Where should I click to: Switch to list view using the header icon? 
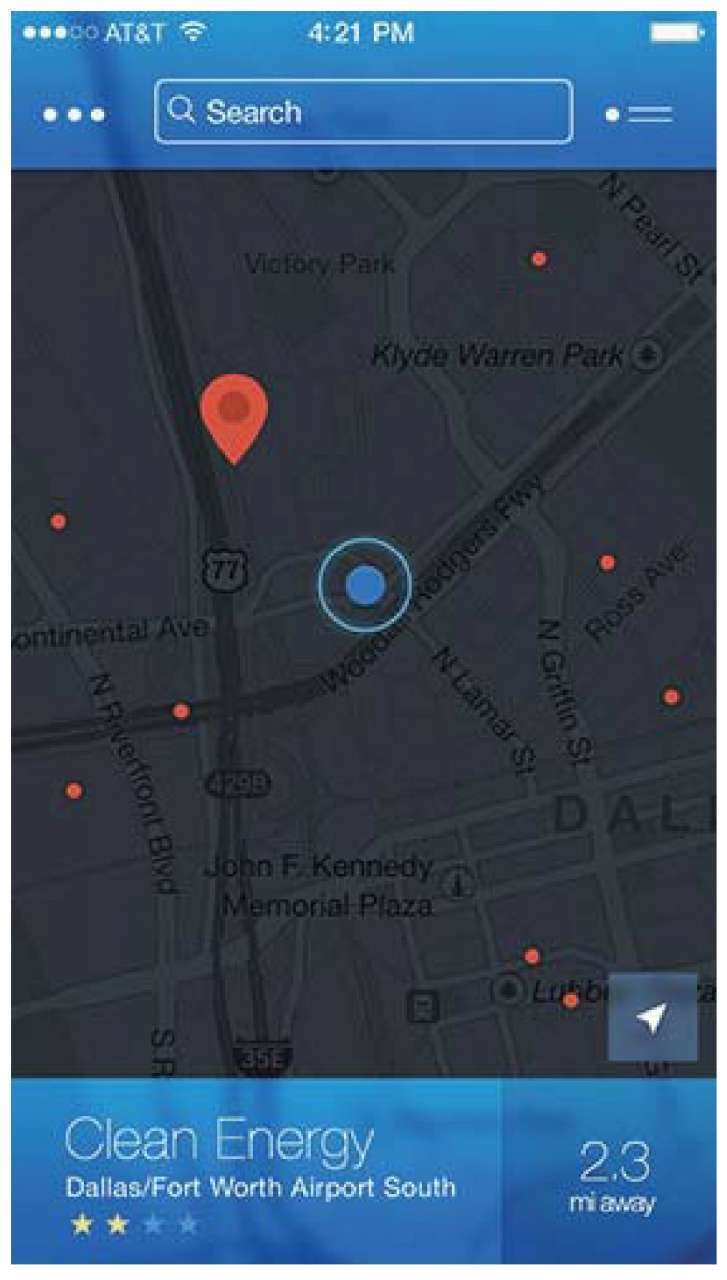click(x=639, y=114)
